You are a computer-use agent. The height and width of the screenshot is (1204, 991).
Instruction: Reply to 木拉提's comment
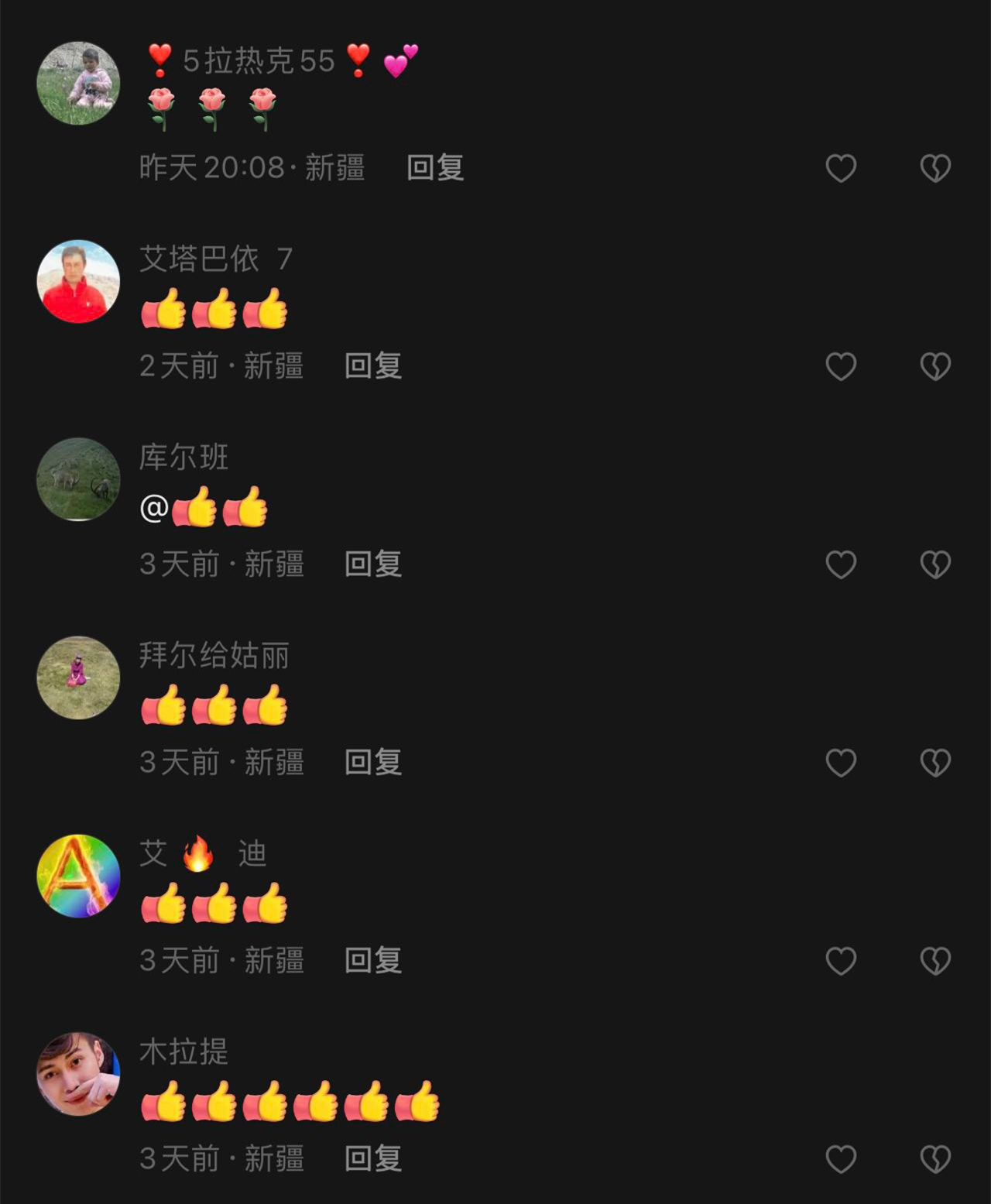(x=373, y=1159)
